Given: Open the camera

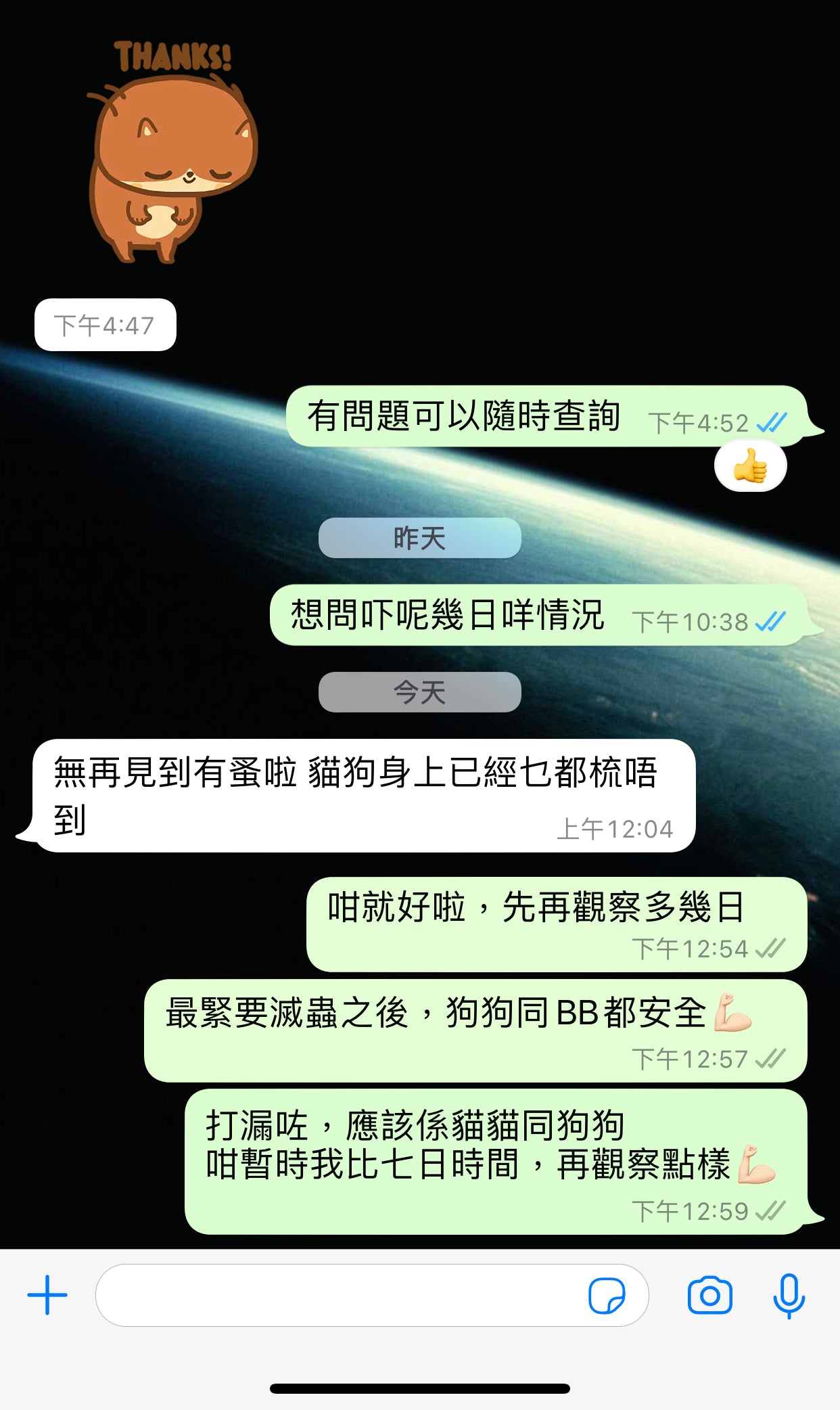Looking at the screenshot, I should [709, 1295].
